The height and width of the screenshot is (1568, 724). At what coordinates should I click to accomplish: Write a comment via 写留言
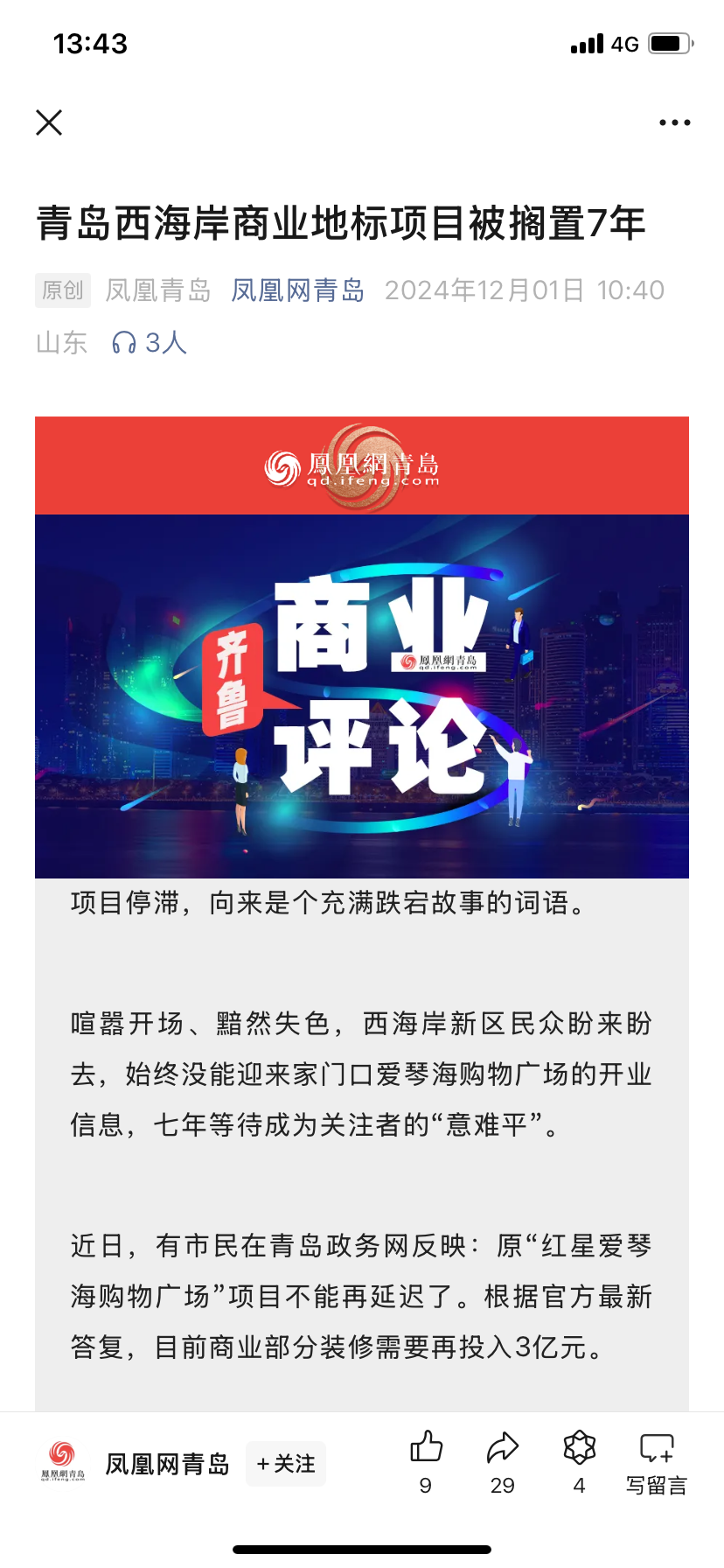tap(657, 1461)
